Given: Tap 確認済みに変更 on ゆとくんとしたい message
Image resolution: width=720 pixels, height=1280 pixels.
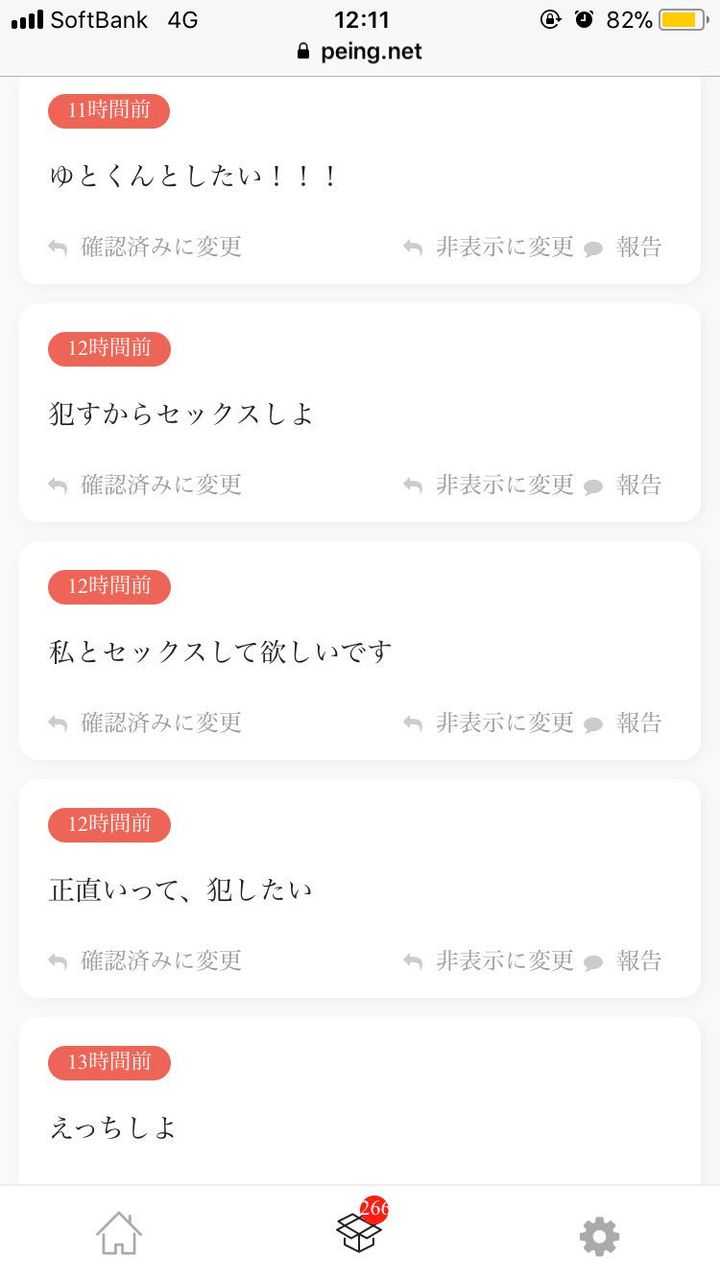Looking at the screenshot, I should pos(146,247).
